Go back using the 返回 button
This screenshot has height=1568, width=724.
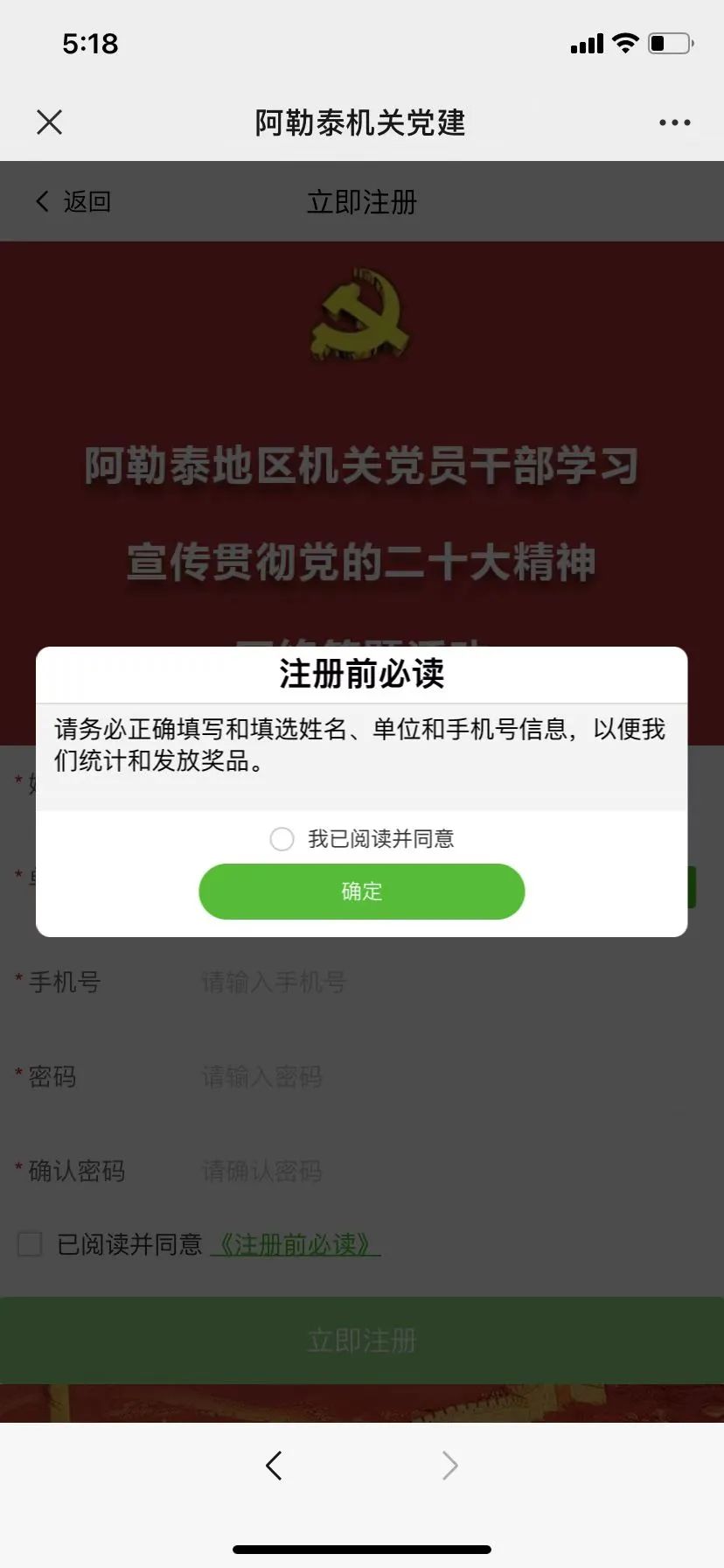(x=73, y=202)
